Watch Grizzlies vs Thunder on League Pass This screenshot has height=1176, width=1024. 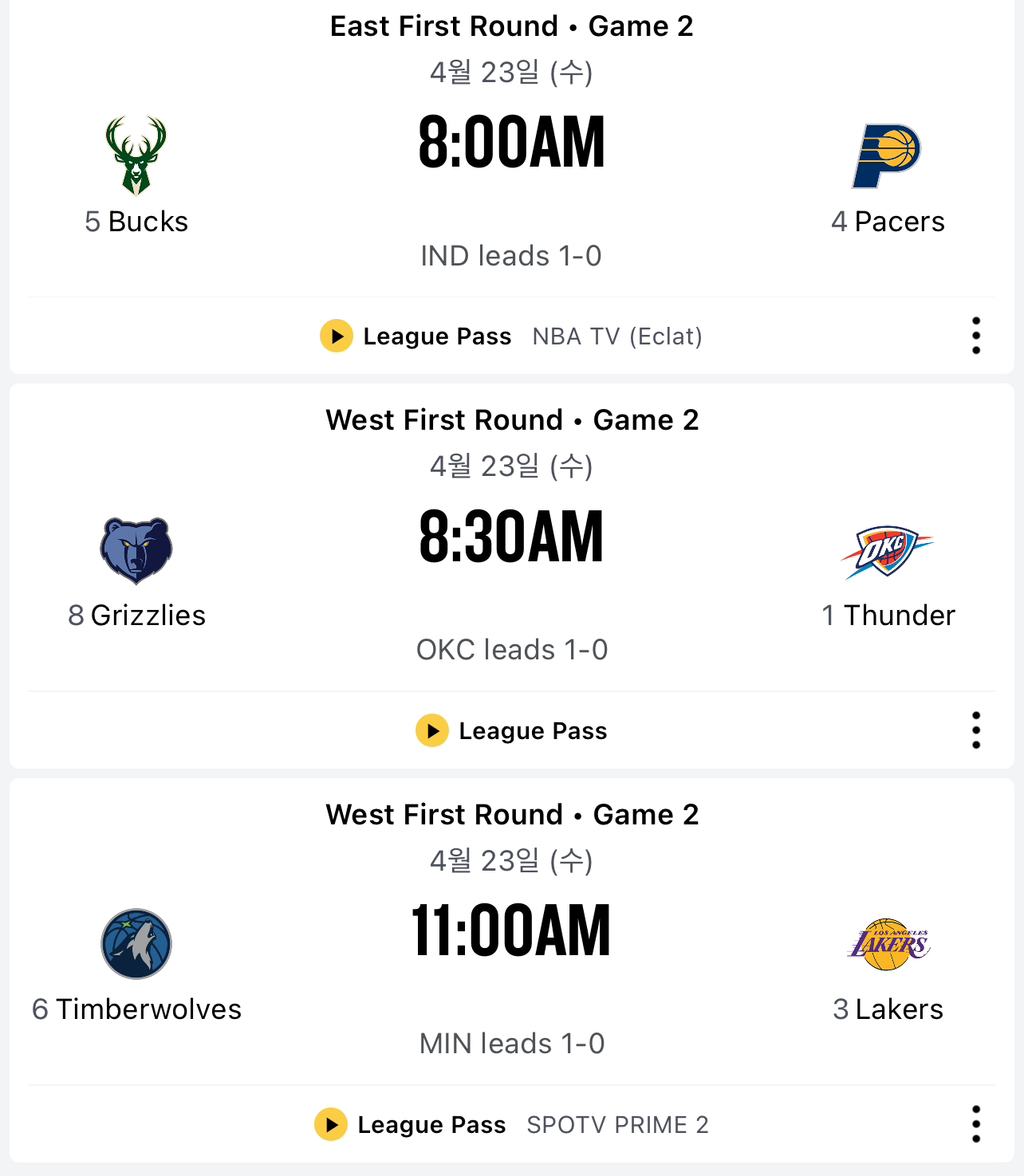coord(511,731)
